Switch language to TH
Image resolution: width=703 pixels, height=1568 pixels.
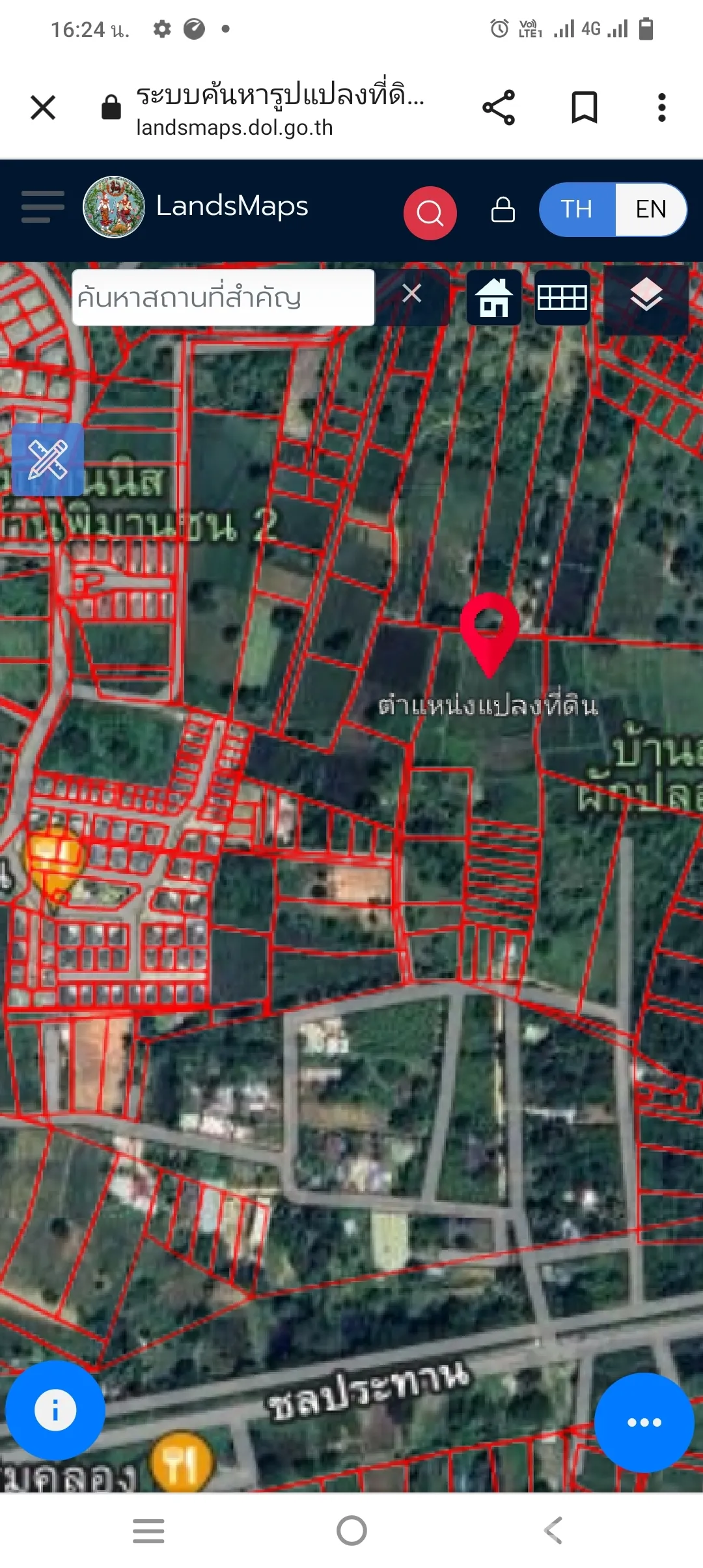pyautogui.click(x=577, y=210)
